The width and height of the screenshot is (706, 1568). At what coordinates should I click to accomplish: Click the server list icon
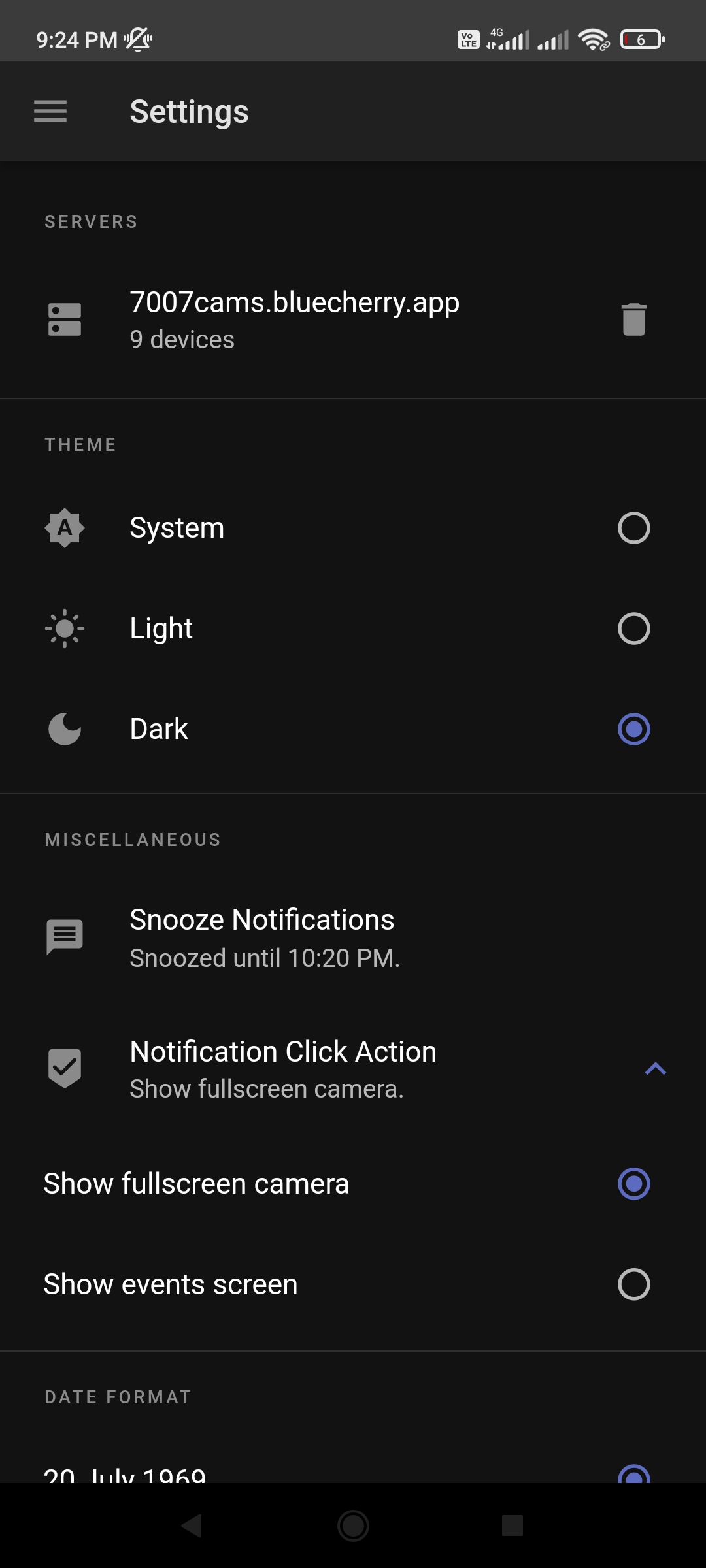(65, 320)
